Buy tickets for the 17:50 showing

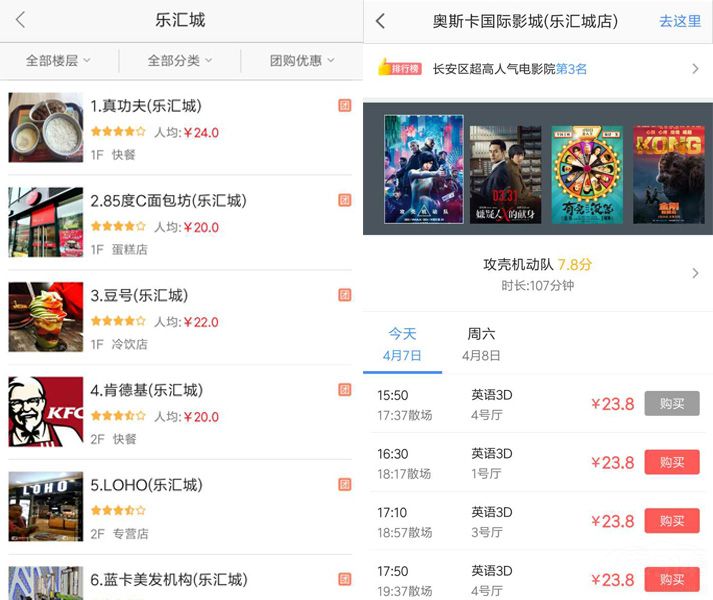671,579
